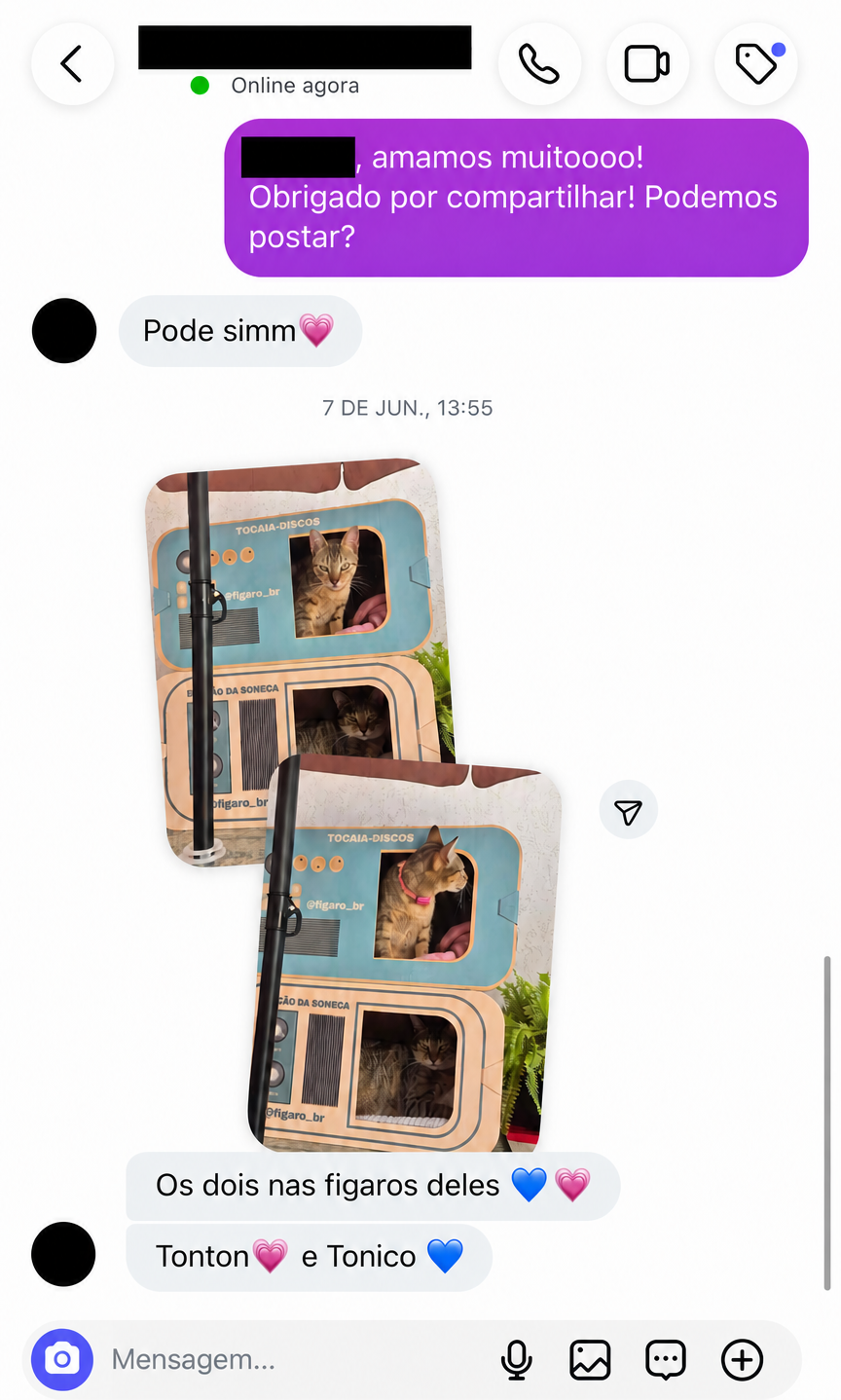The height and width of the screenshot is (1400, 841).
Task: Open the label tag icon
Action: pos(756,64)
